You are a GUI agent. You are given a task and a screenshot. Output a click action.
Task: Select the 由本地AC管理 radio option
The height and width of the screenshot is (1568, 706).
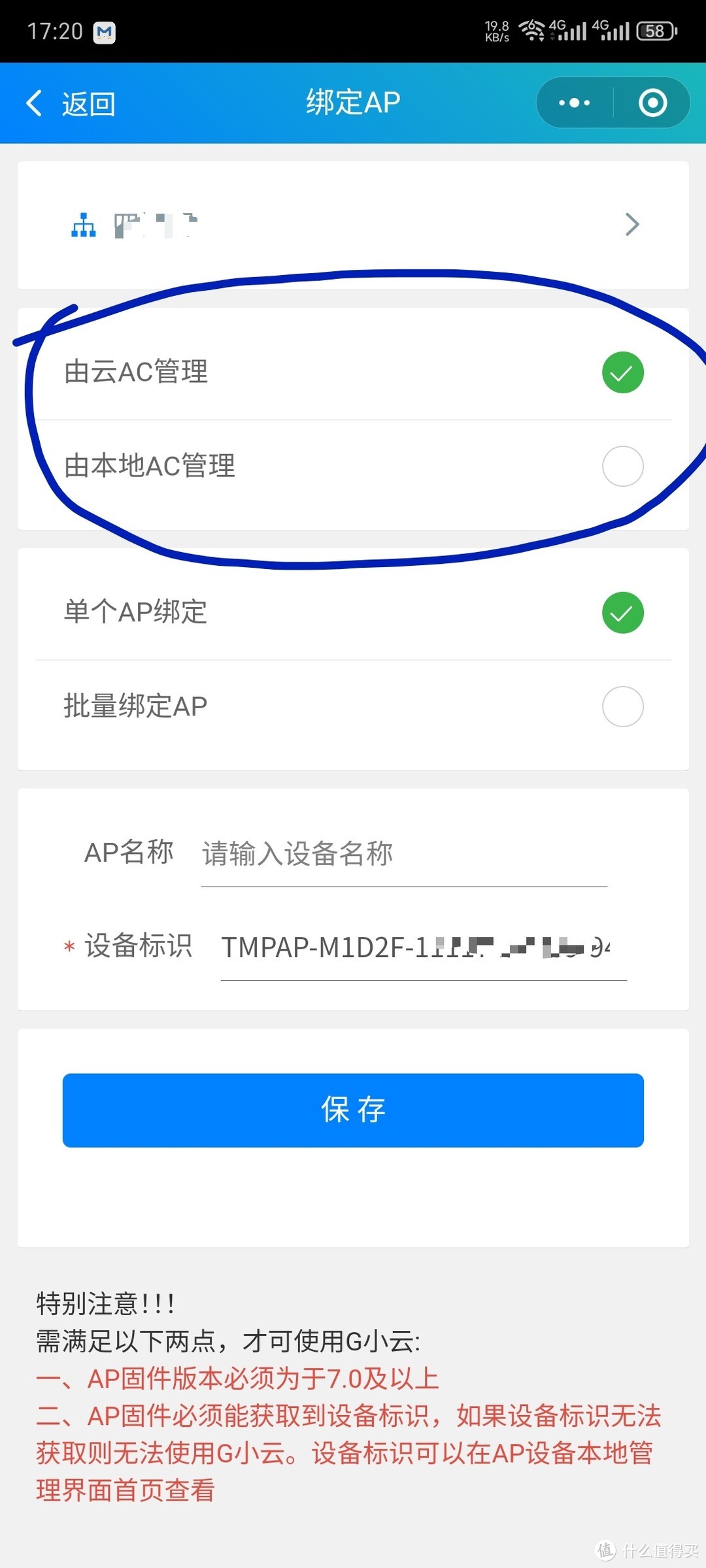click(x=622, y=466)
